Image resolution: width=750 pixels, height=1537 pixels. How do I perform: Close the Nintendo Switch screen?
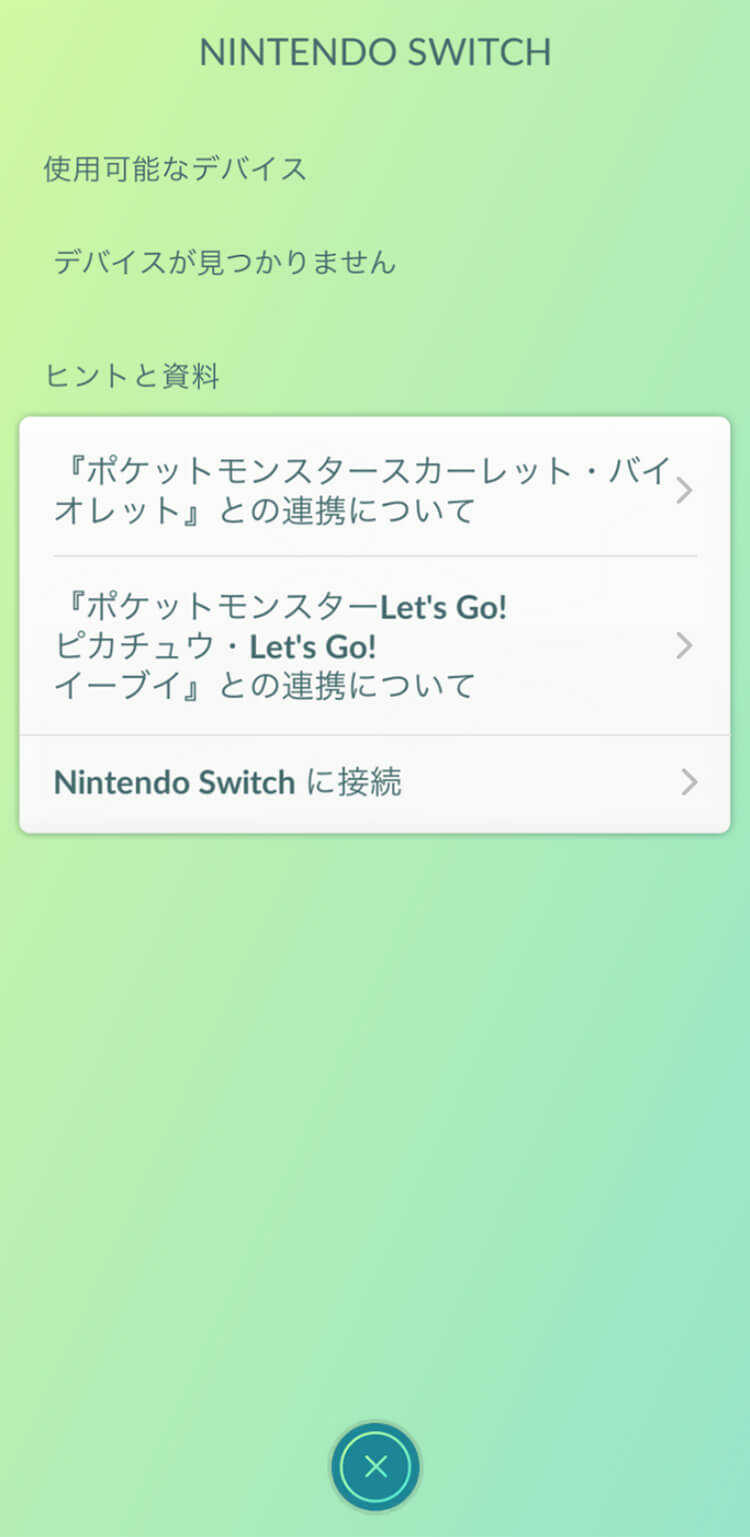click(x=375, y=1467)
